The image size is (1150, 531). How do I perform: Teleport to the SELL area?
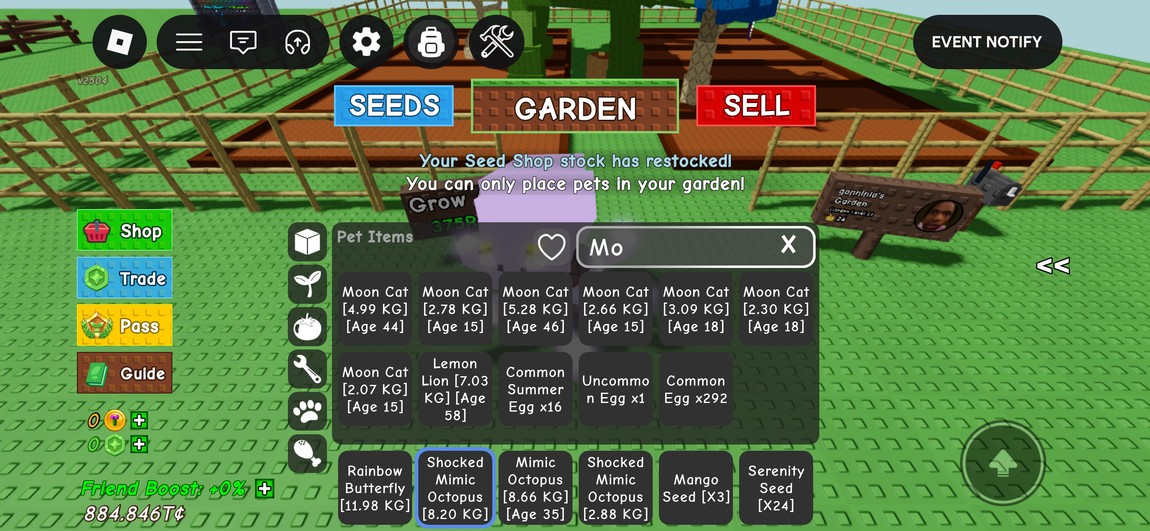[x=756, y=106]
